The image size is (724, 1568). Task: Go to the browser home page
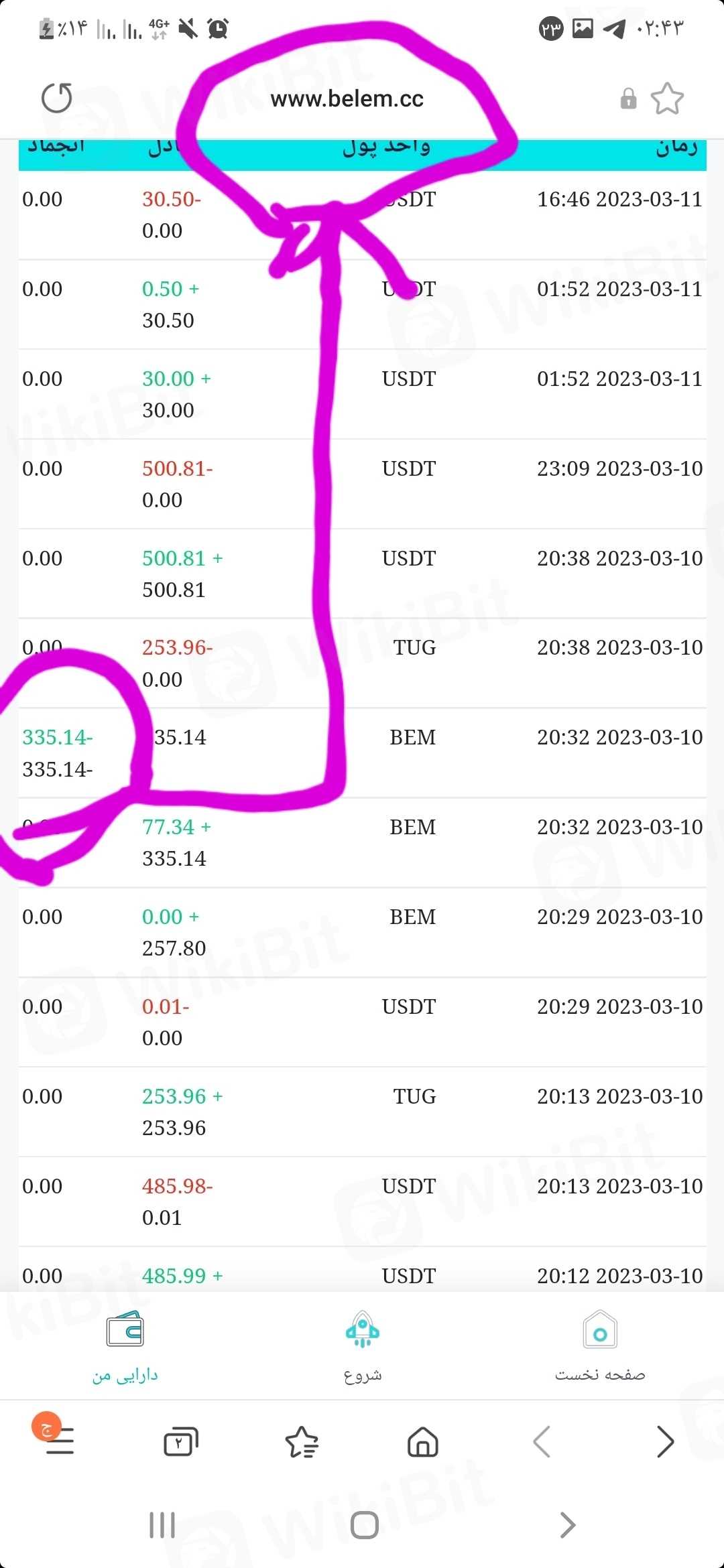pos(423,1442)
